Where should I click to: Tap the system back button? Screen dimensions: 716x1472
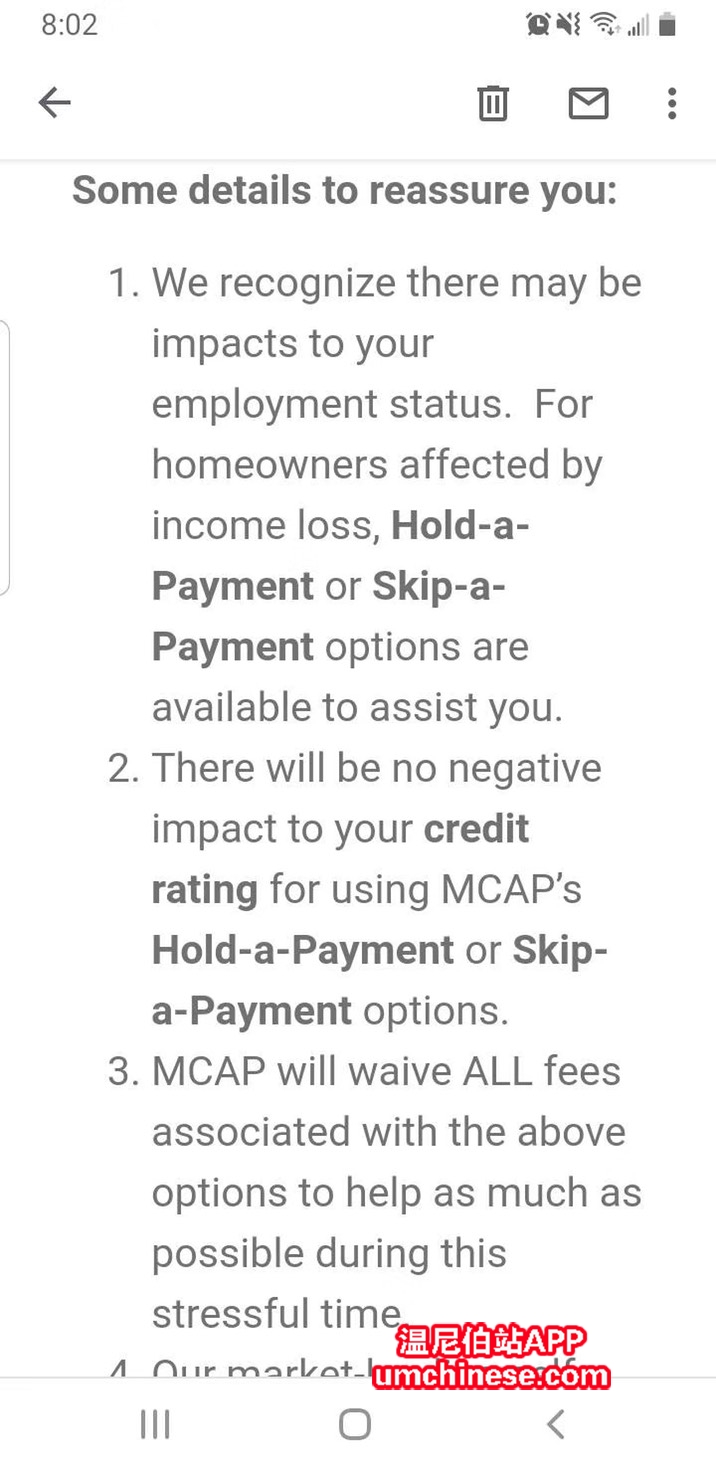point(556,1424)
